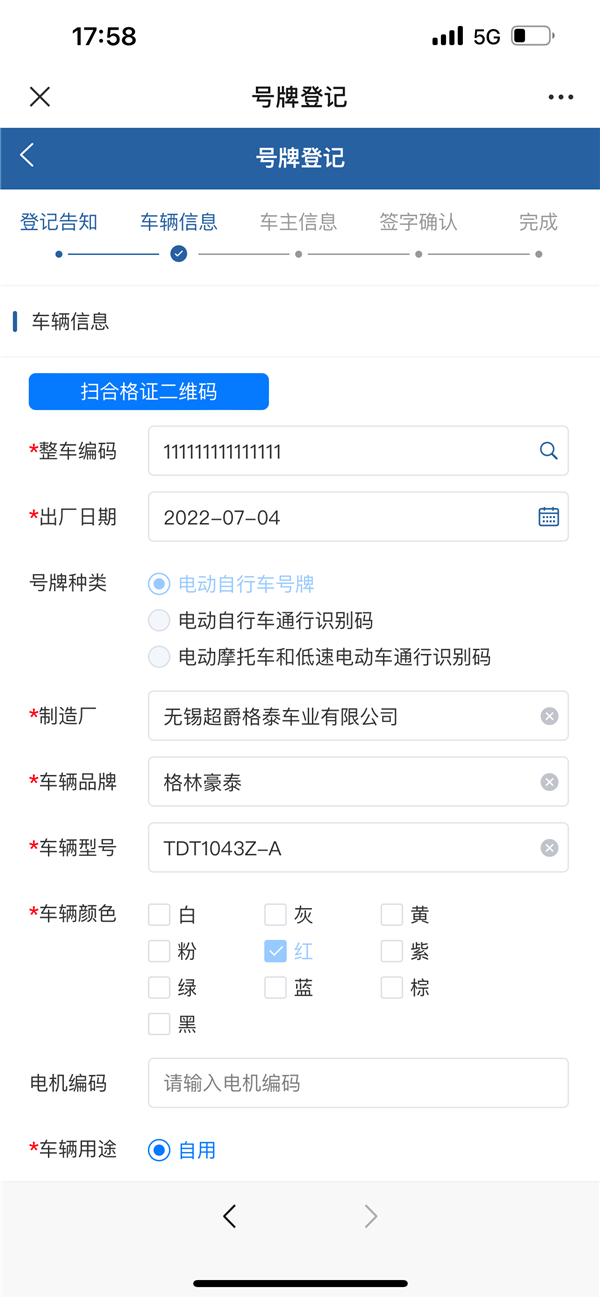Open the calendar icon for 出厂日期
The width and height of the screenshot is (600, 1298).
[549, 517]
